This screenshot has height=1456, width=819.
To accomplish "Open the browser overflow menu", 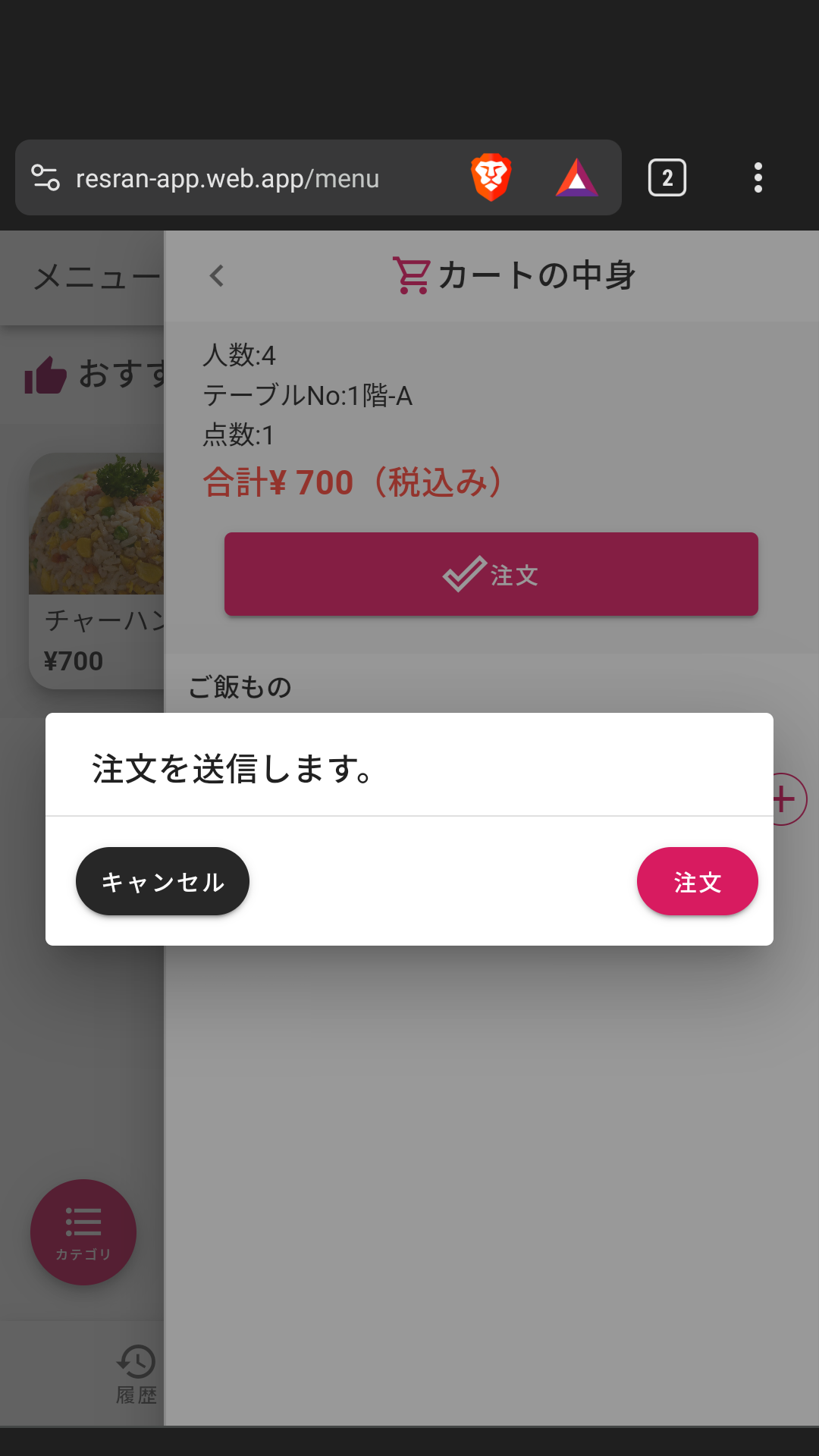I will [758, 178].
